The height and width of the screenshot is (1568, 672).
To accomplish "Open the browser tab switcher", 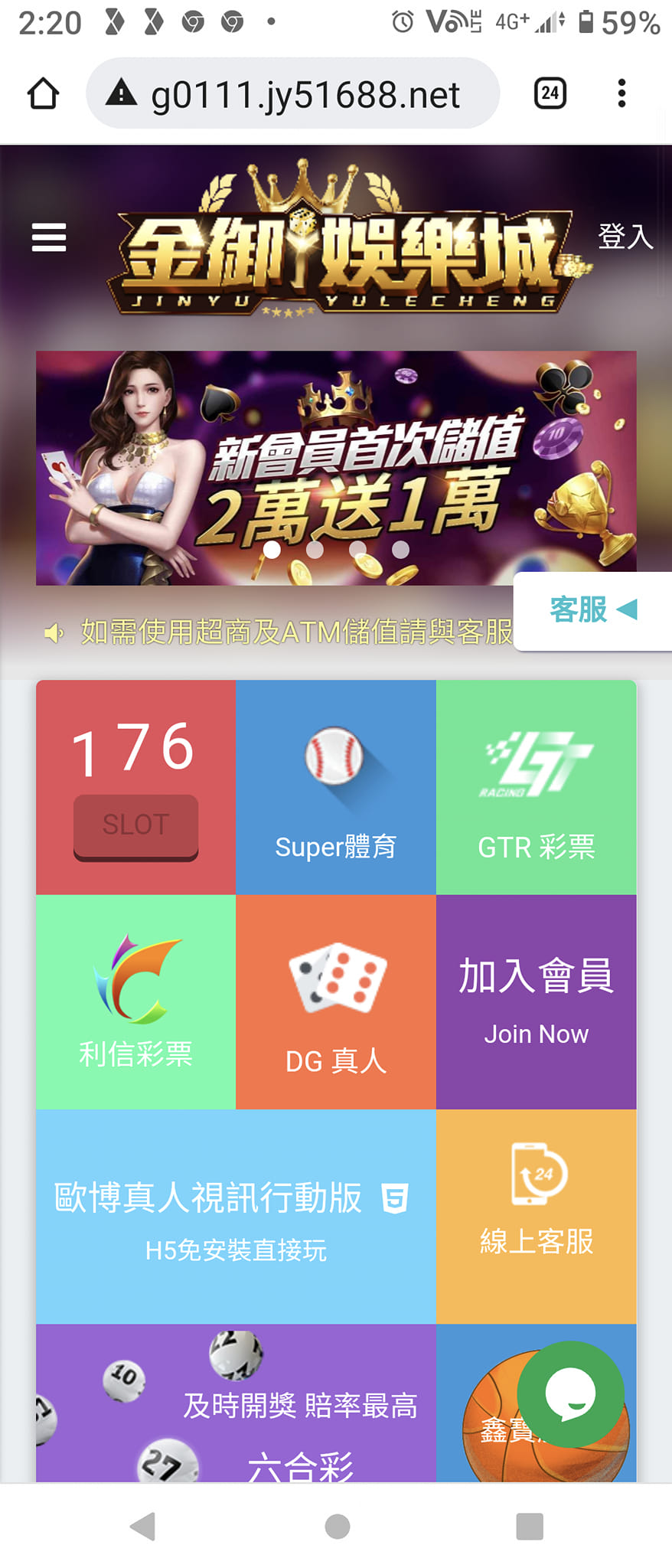I will pyautogui.click(x=550, y=93).
